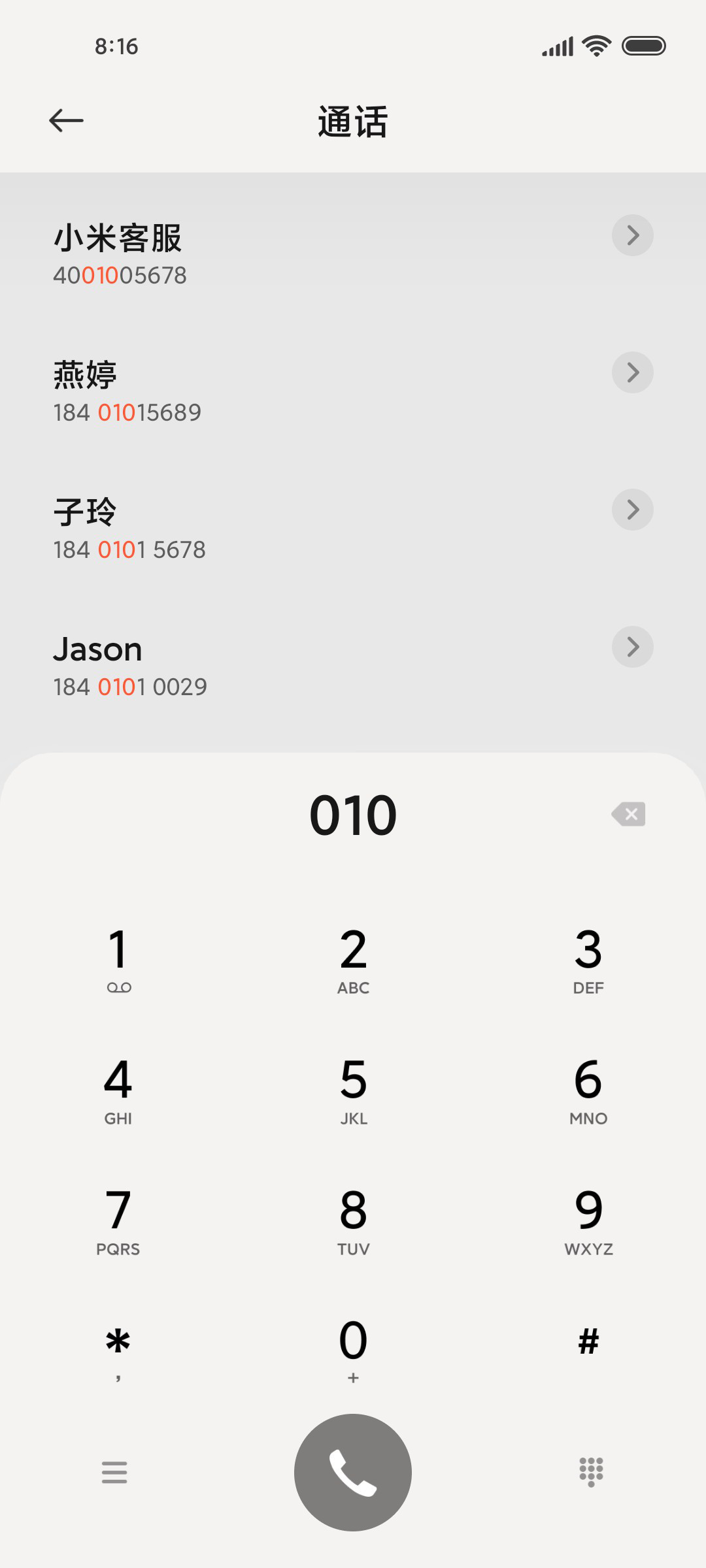
Task: Open details chevron for 燕婷
Action: pos(632,372)
